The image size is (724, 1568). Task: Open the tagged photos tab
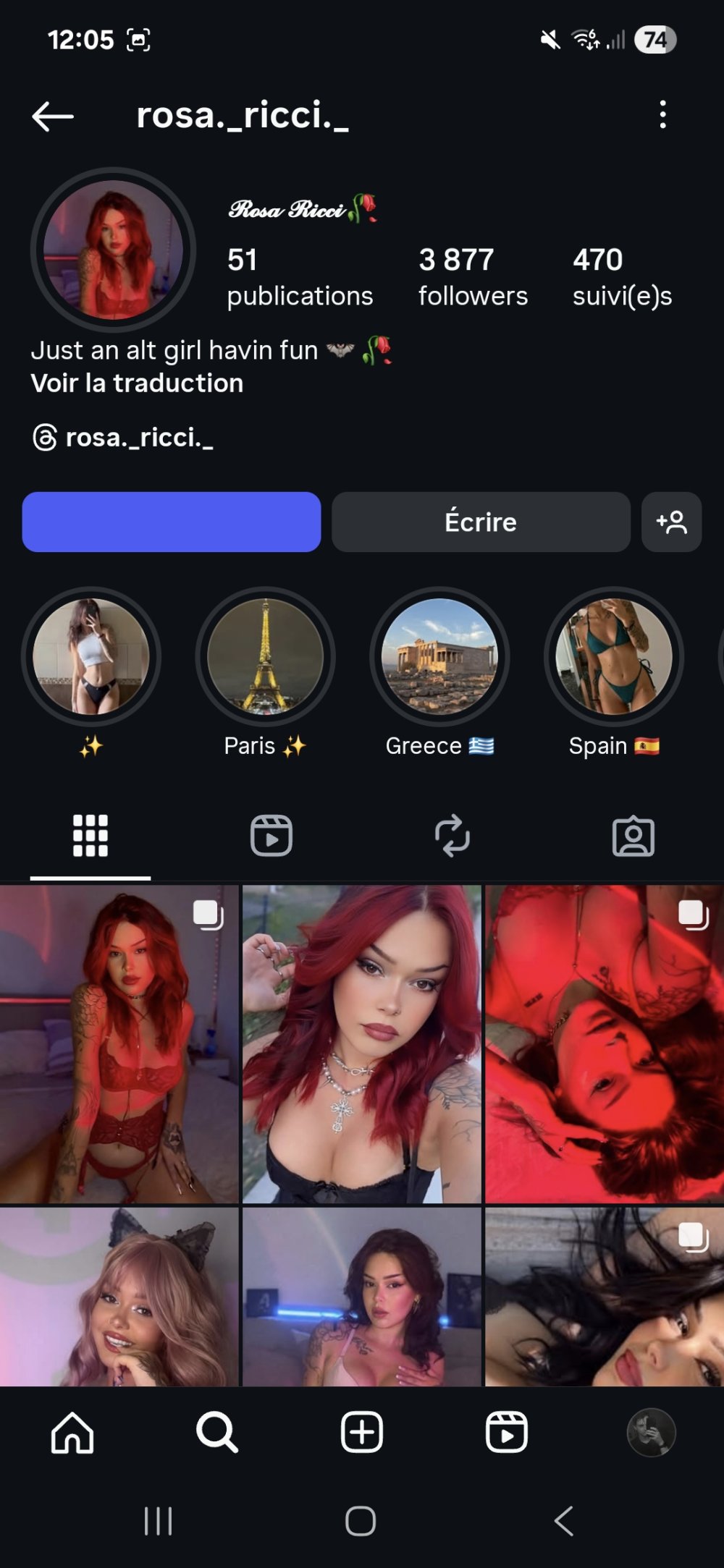(633, 836)
